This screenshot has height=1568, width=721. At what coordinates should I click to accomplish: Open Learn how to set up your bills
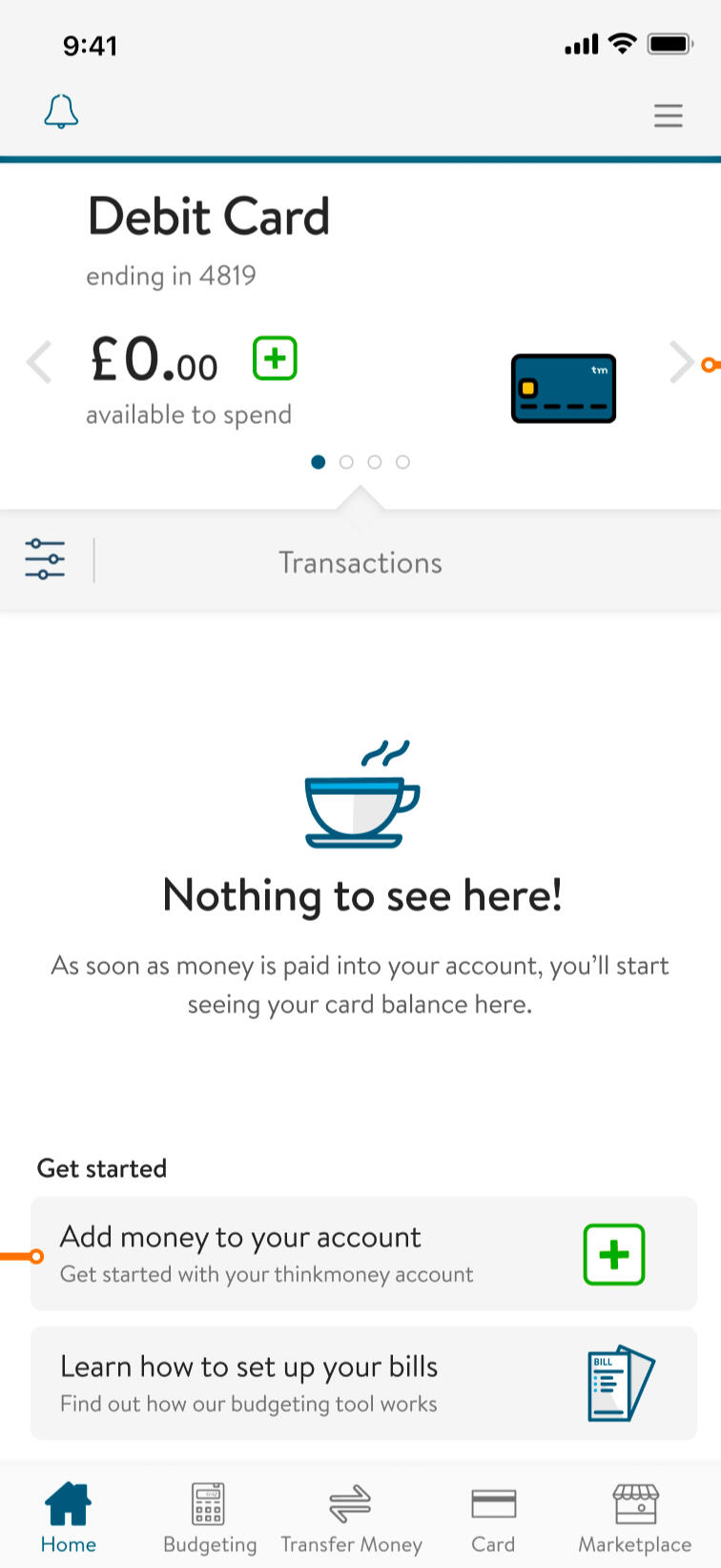point(363,1383)
